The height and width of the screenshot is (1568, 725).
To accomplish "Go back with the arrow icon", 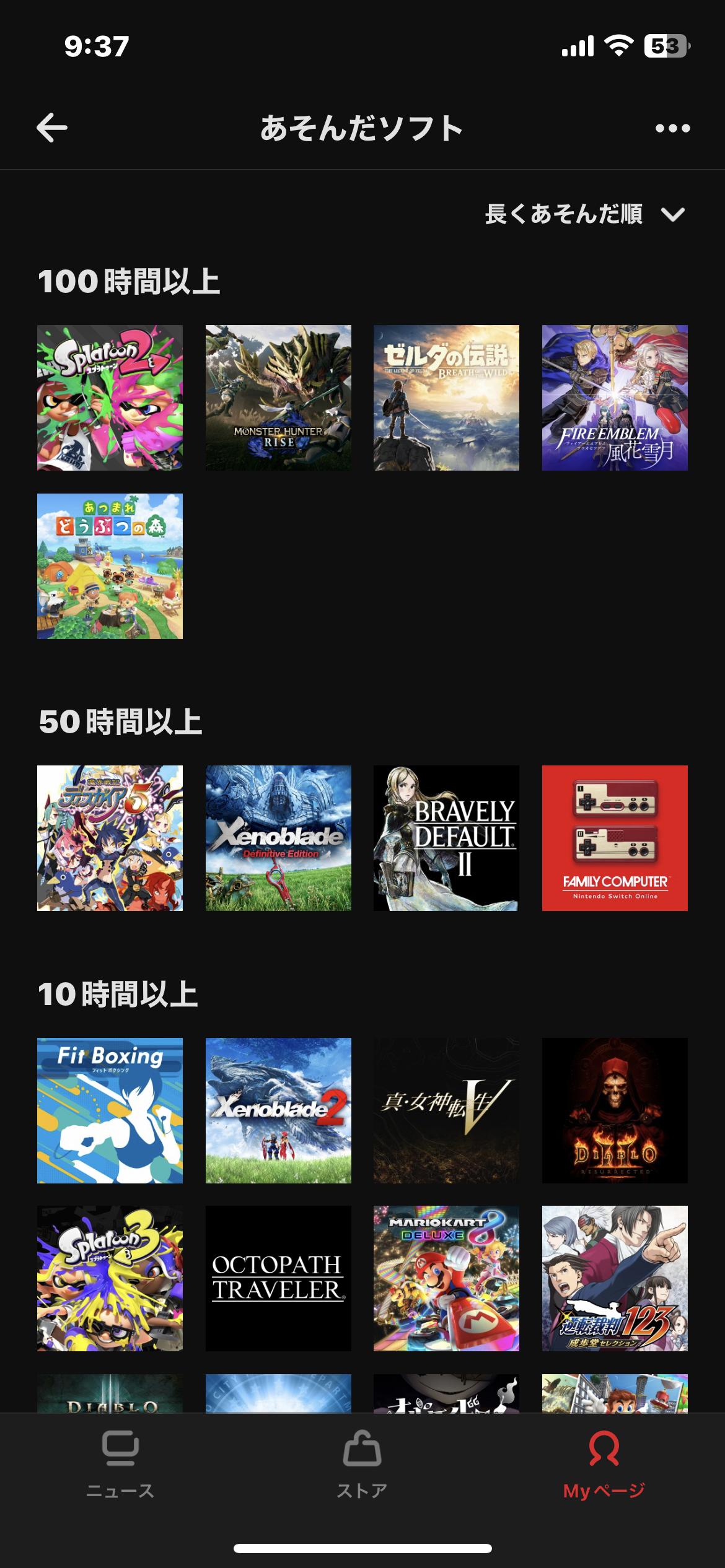I will pos(52,128).
